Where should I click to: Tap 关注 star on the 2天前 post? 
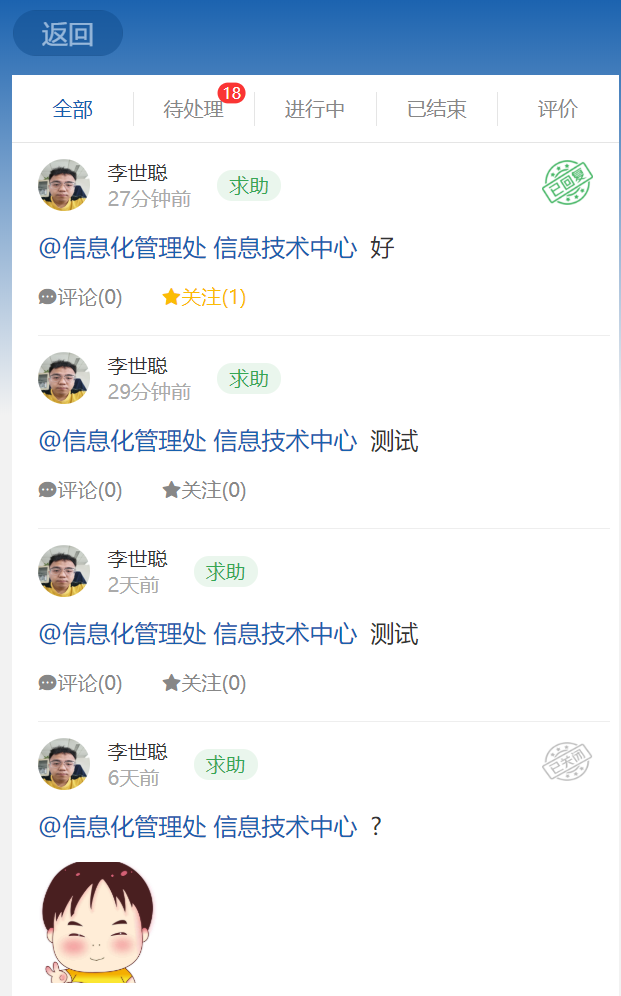(x=204, y=683)
